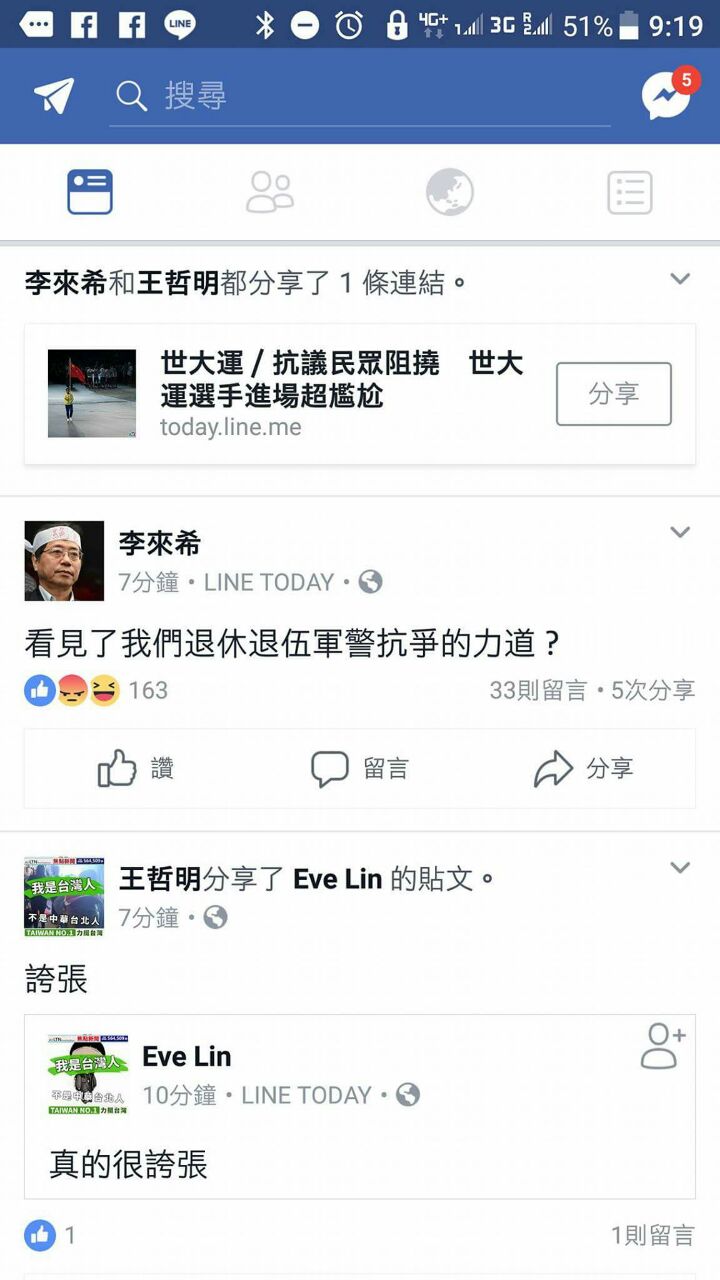Add Eve Lin as a friend
The width and height of the screenshot is (720, 1280).
click(x=662, y=1046)
